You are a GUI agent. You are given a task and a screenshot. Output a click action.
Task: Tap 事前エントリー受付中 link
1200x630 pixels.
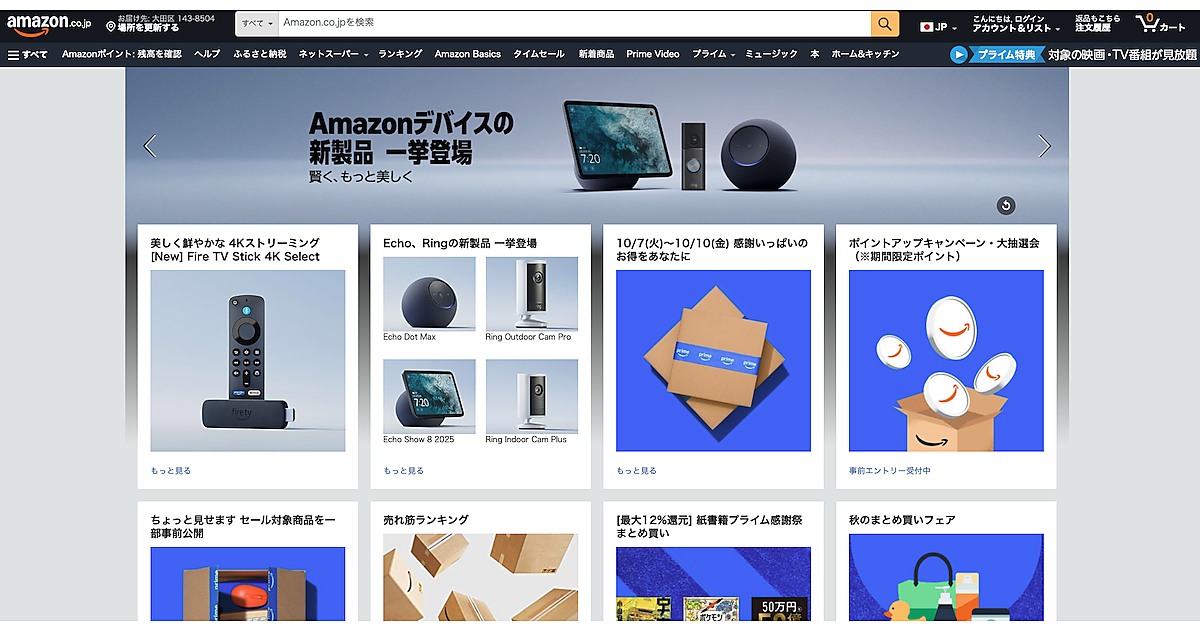[889, 470]
